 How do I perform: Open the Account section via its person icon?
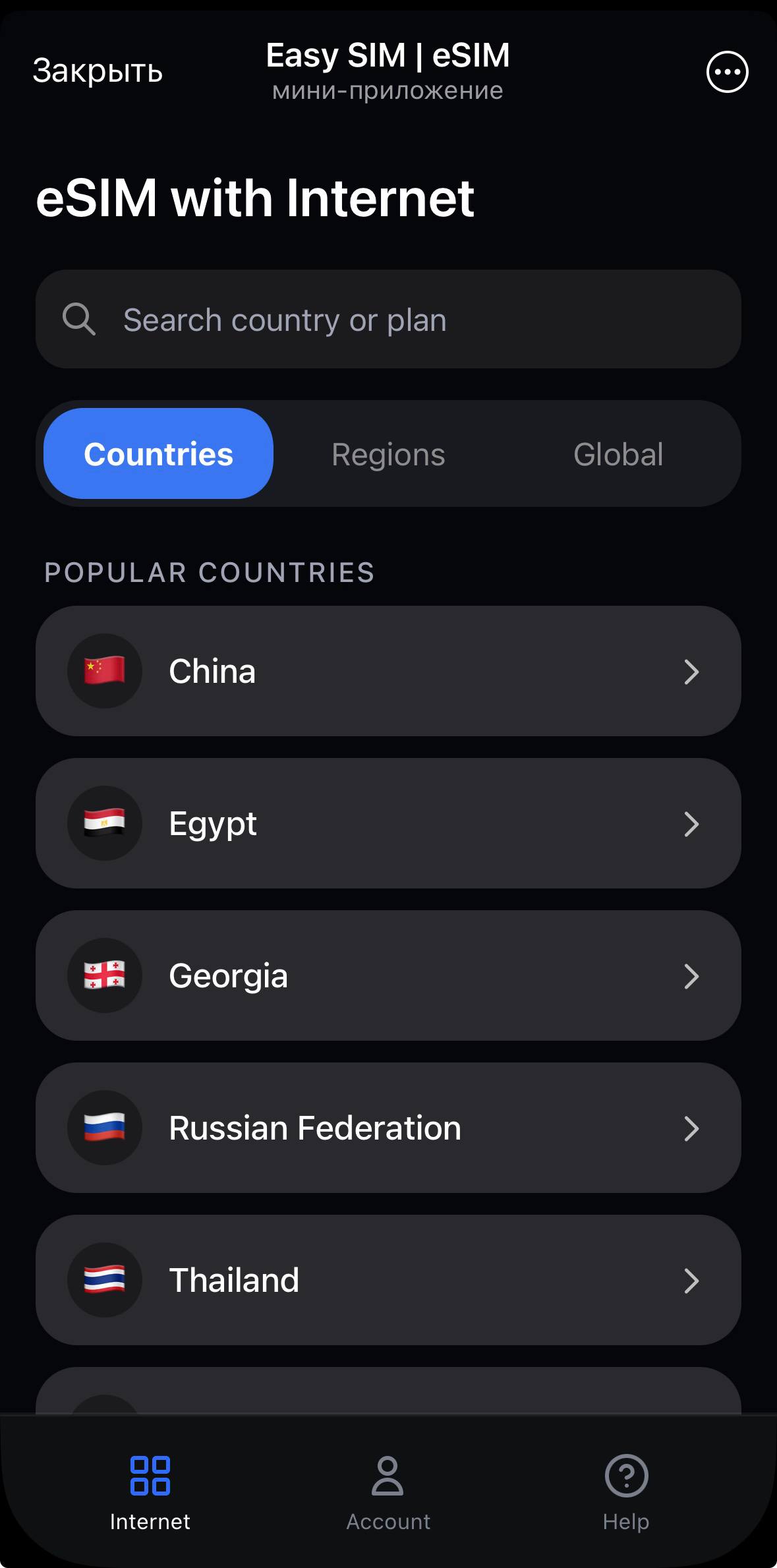[x=388, y=1476]
